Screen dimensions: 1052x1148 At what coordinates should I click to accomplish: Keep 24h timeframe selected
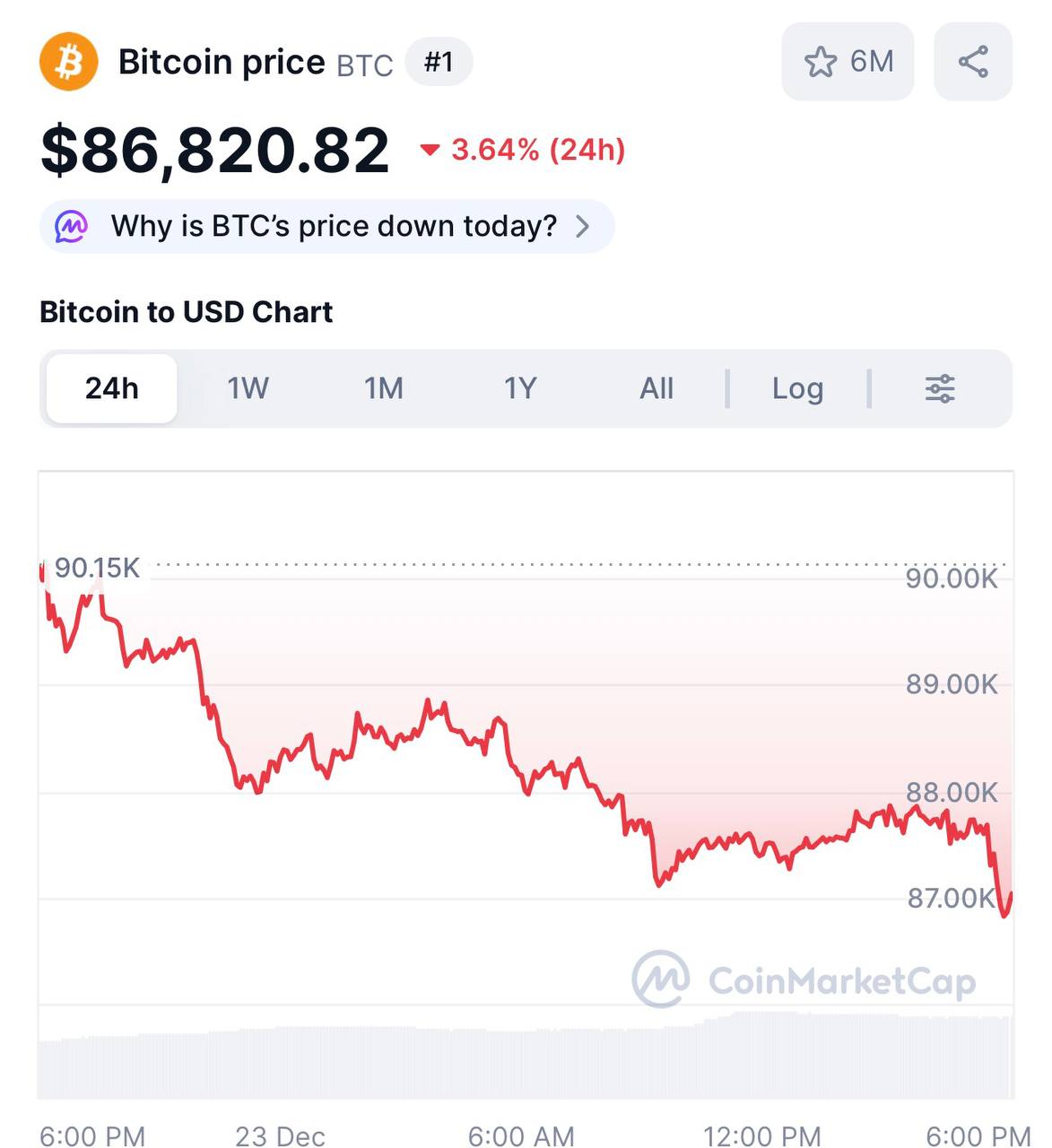pyautogui.click(x=111, y=388)
